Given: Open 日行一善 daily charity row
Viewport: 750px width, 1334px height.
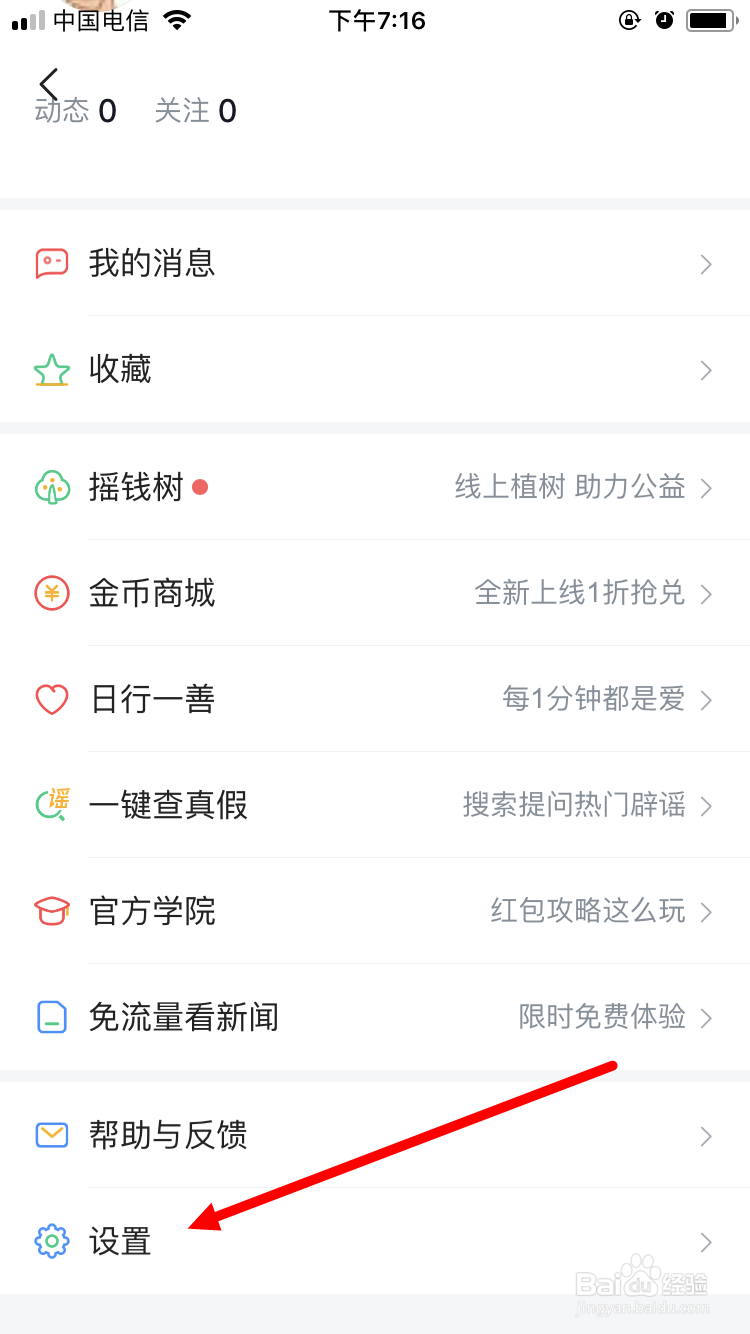Looking at the screenshot, I should (x=375, y=700).
